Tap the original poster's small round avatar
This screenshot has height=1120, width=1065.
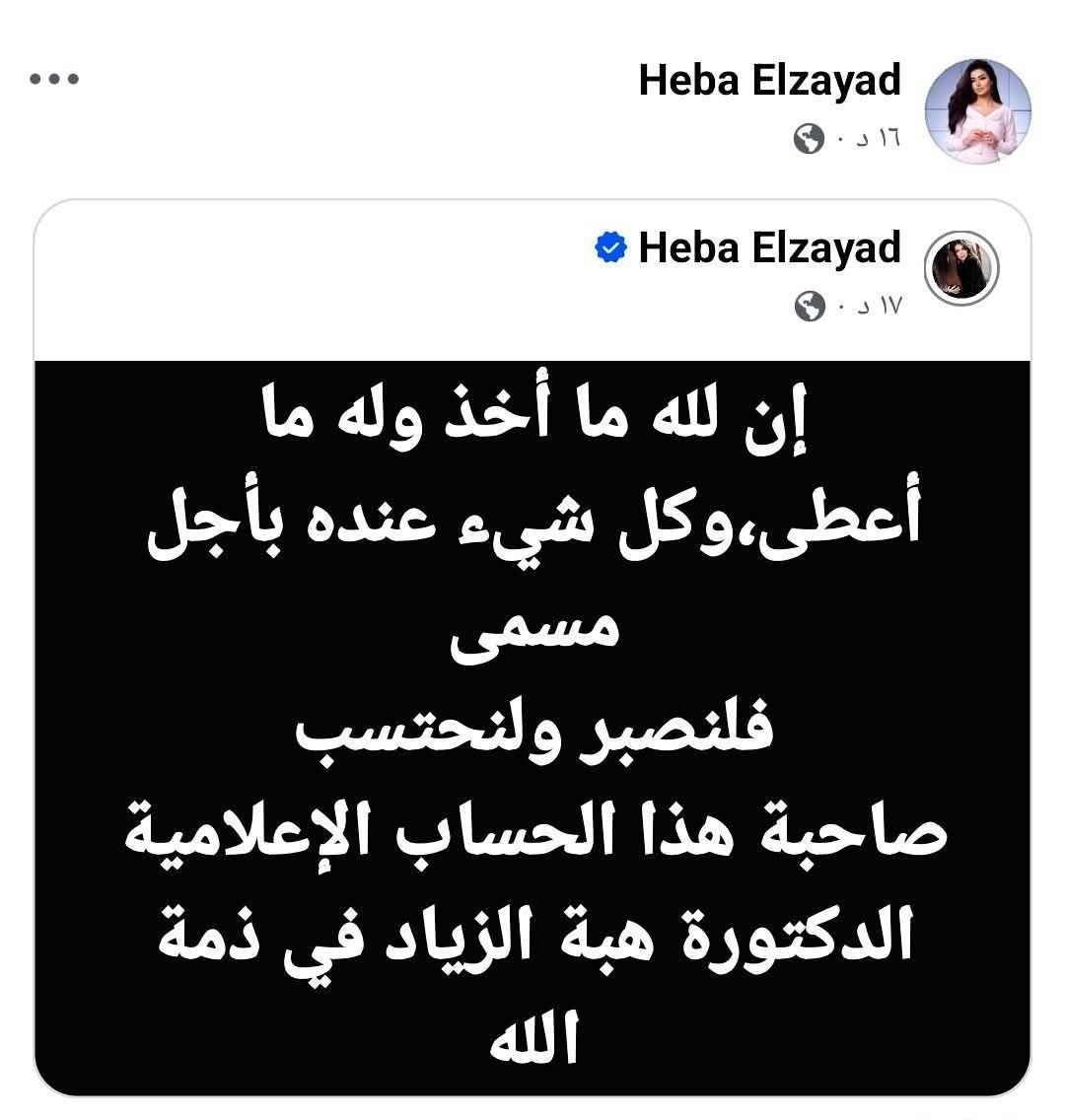coord(965,269)
